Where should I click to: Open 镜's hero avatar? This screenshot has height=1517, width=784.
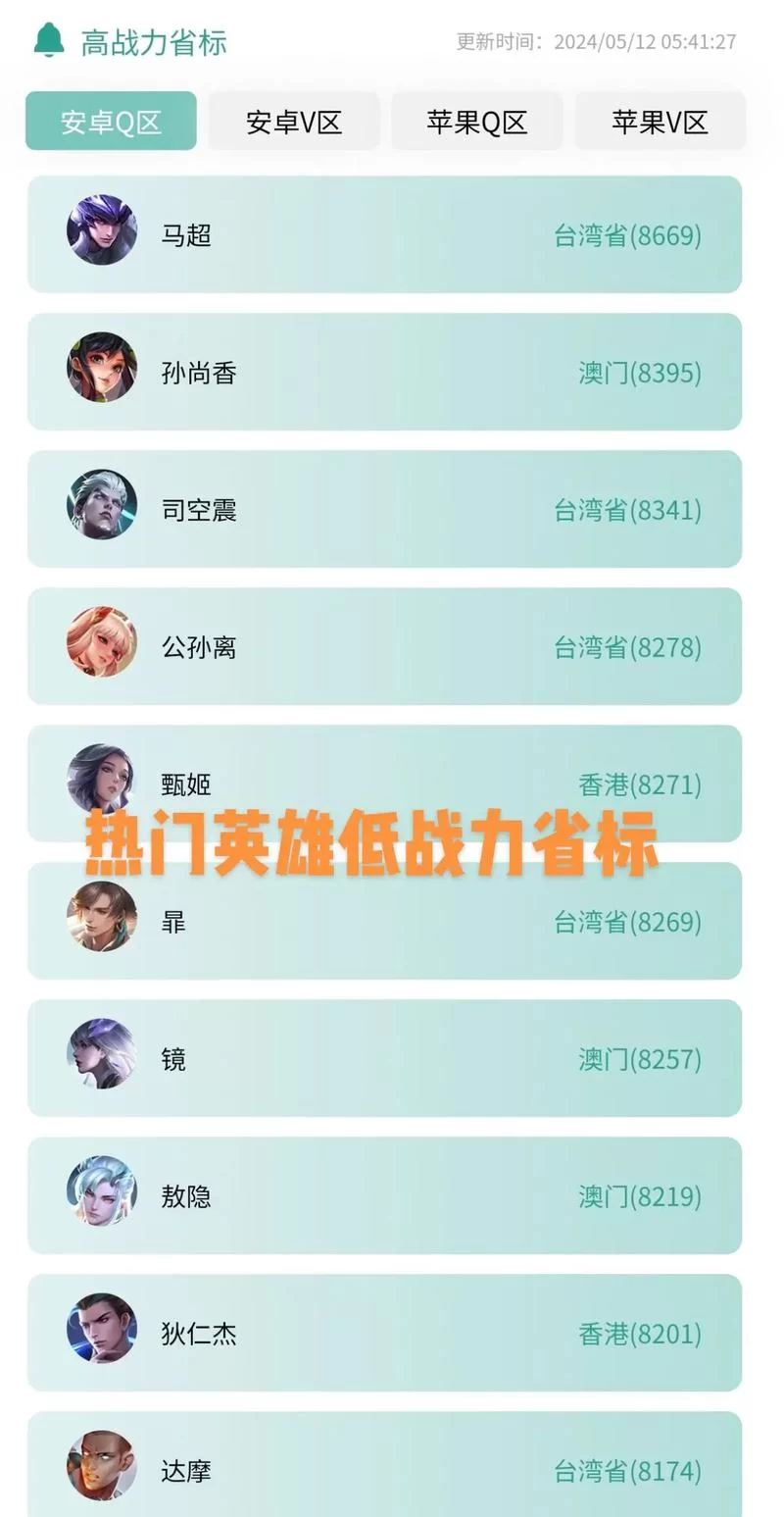[101, 1057]
